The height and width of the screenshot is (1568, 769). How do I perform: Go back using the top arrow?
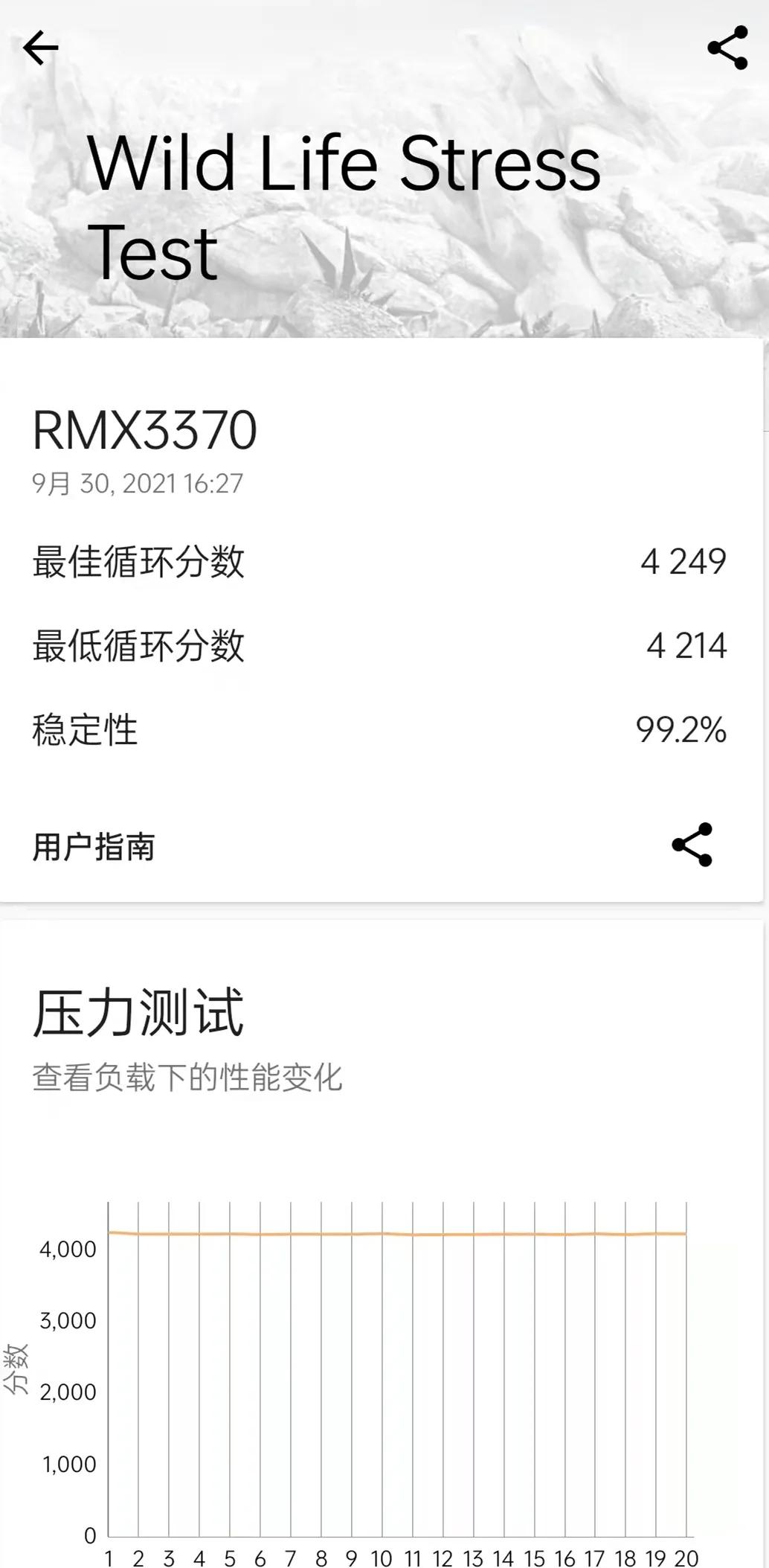pyautogui.click(x=41, y=48)
